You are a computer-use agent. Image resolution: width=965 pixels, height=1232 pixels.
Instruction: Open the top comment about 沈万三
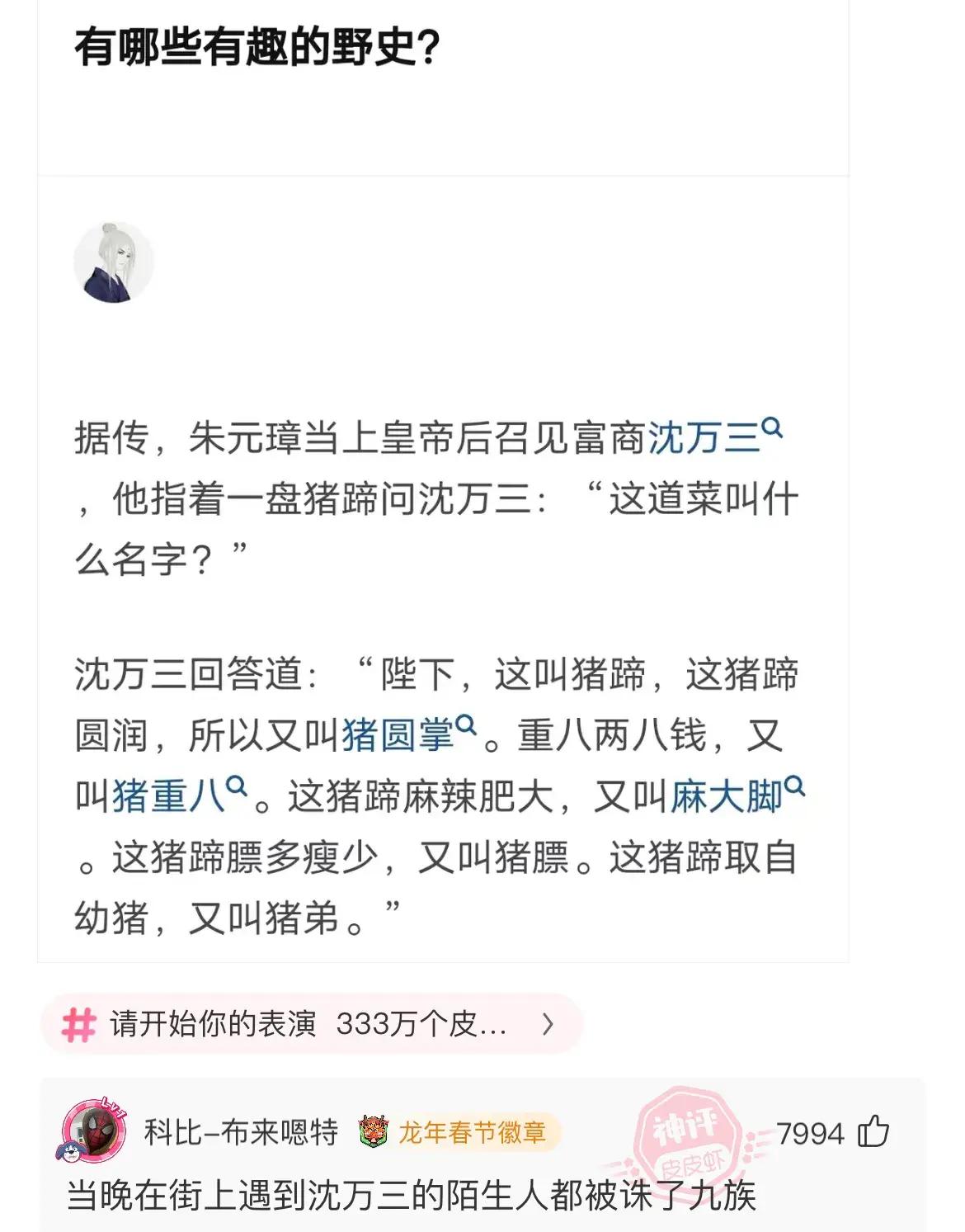click(x=411, y=1195)
